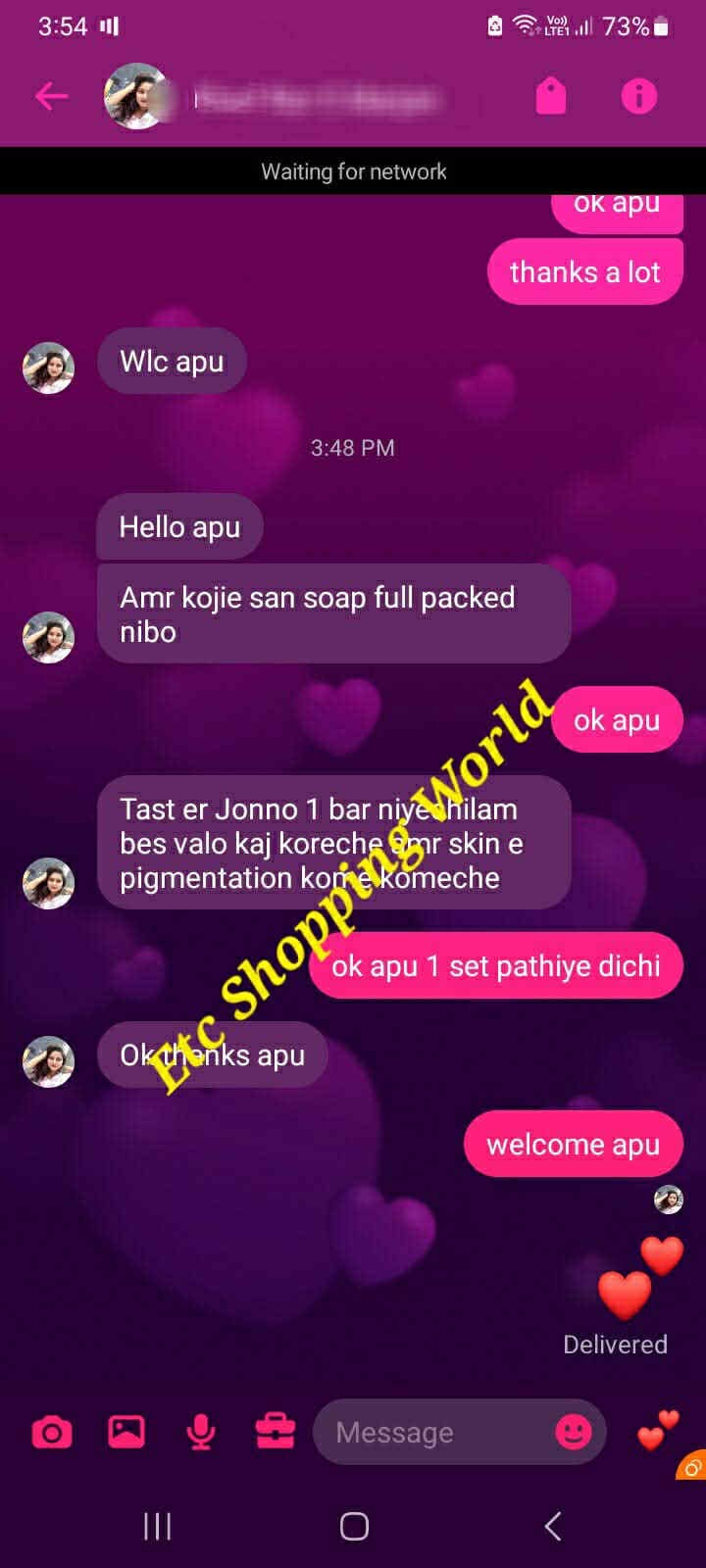Open the camera to take a photo

point(52,1433)
